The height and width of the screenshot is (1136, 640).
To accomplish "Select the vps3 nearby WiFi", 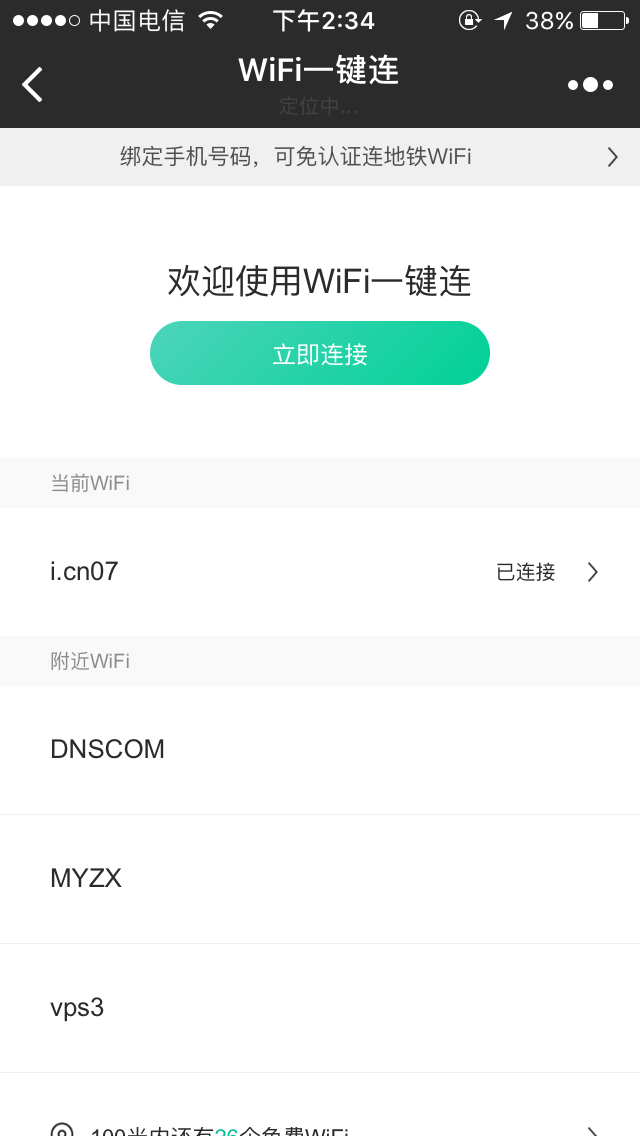I will (x=320, y=1007).
